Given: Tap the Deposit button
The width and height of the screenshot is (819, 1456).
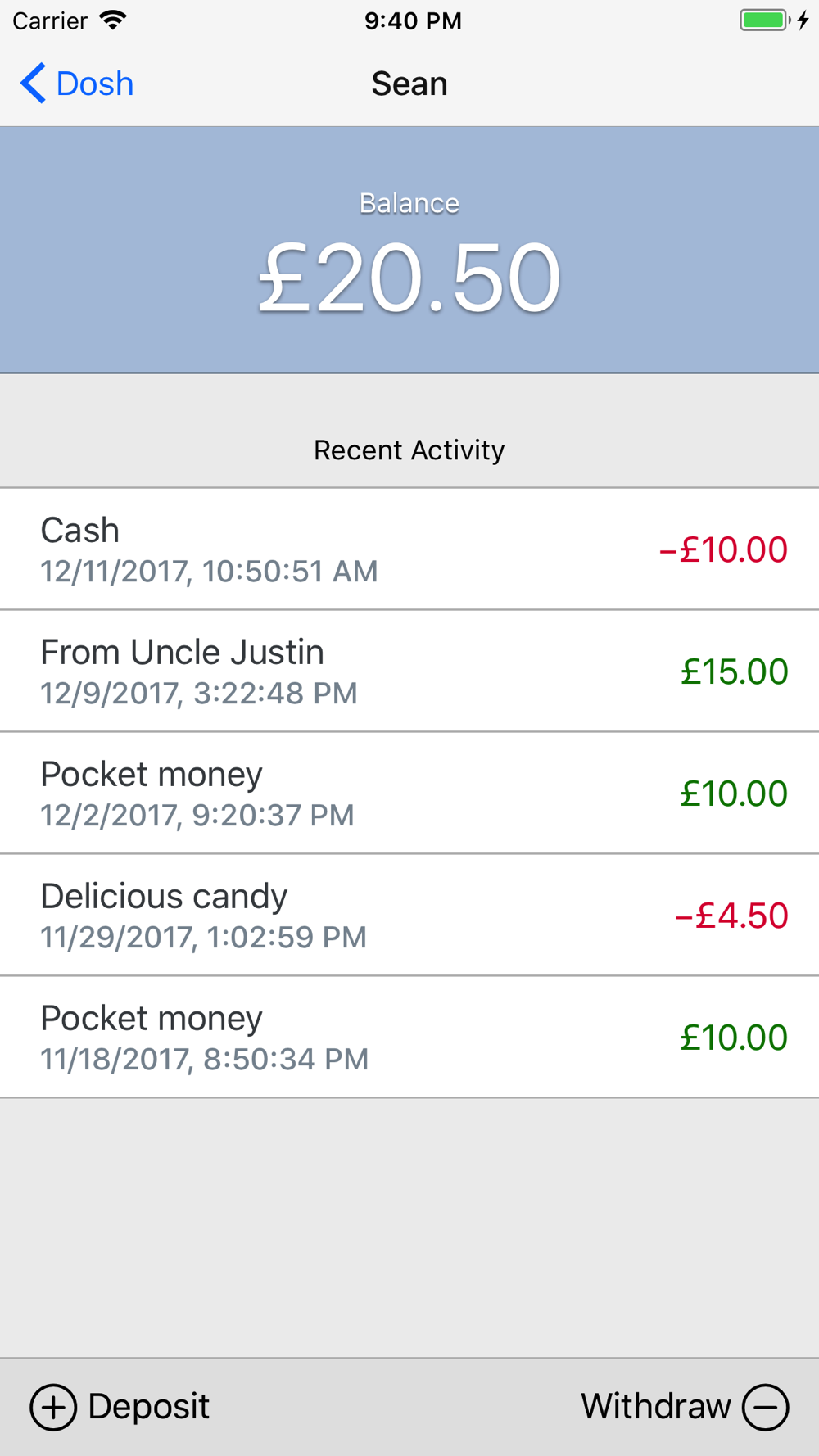Looking at the screenshot, I should (120, 1407).
